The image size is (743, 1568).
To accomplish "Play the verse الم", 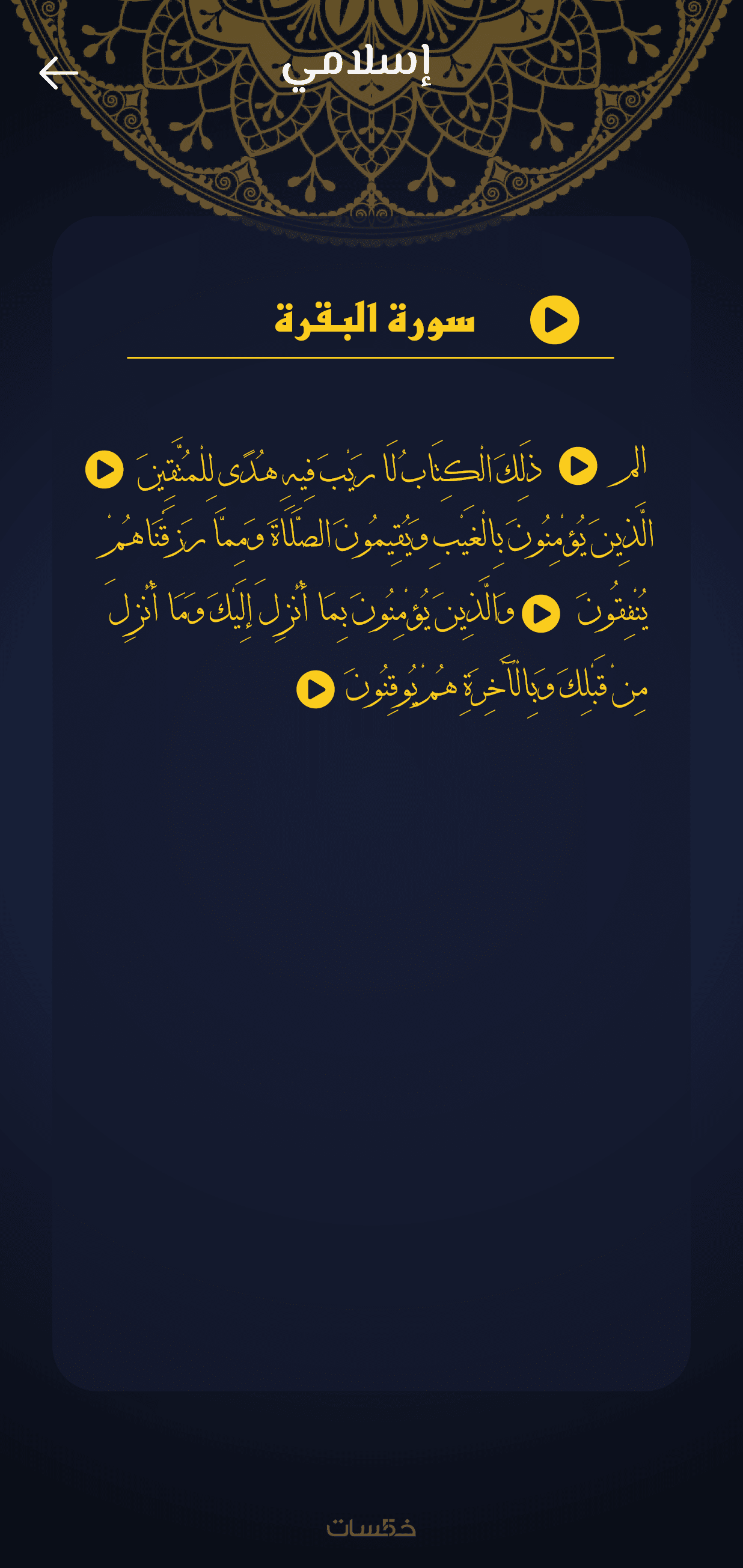I will pos(577,466).
